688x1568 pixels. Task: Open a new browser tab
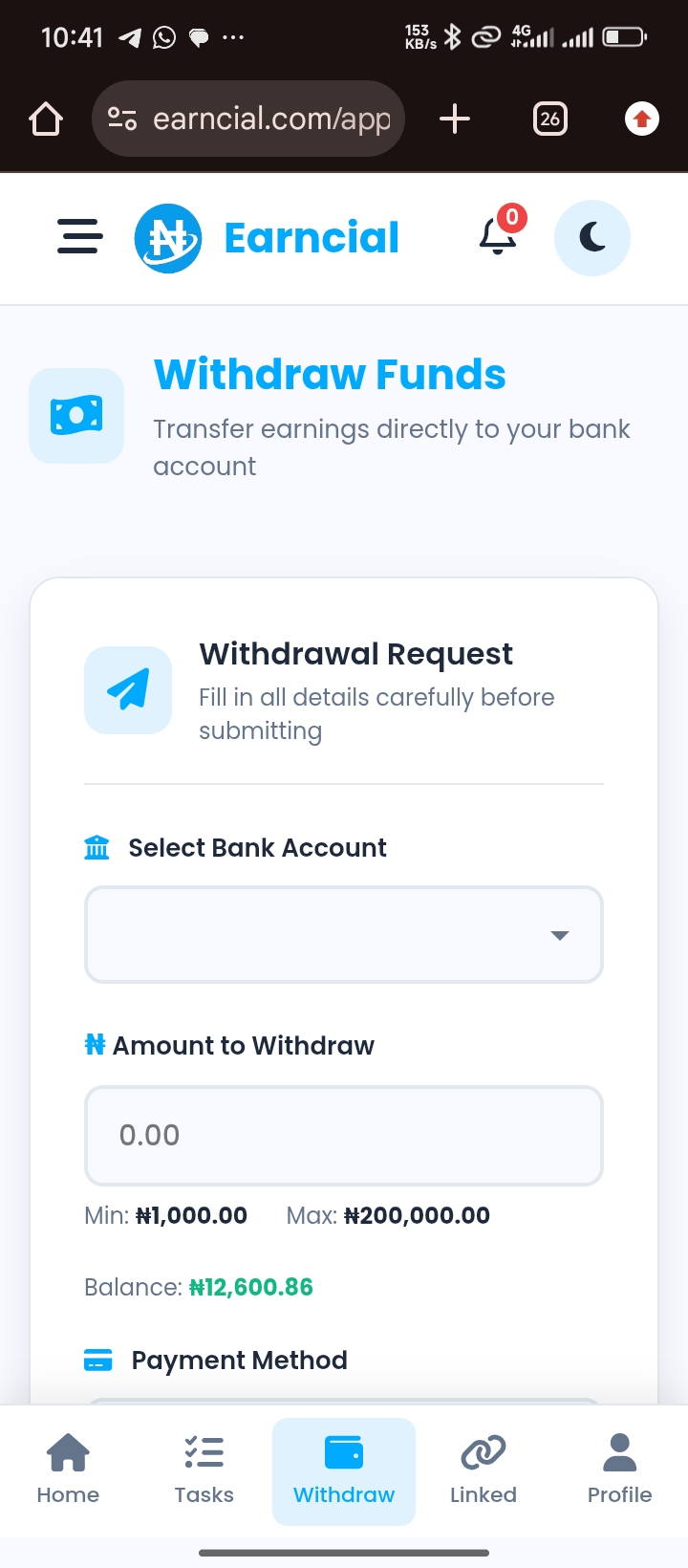pyautogui.click(x=455, y=119)
